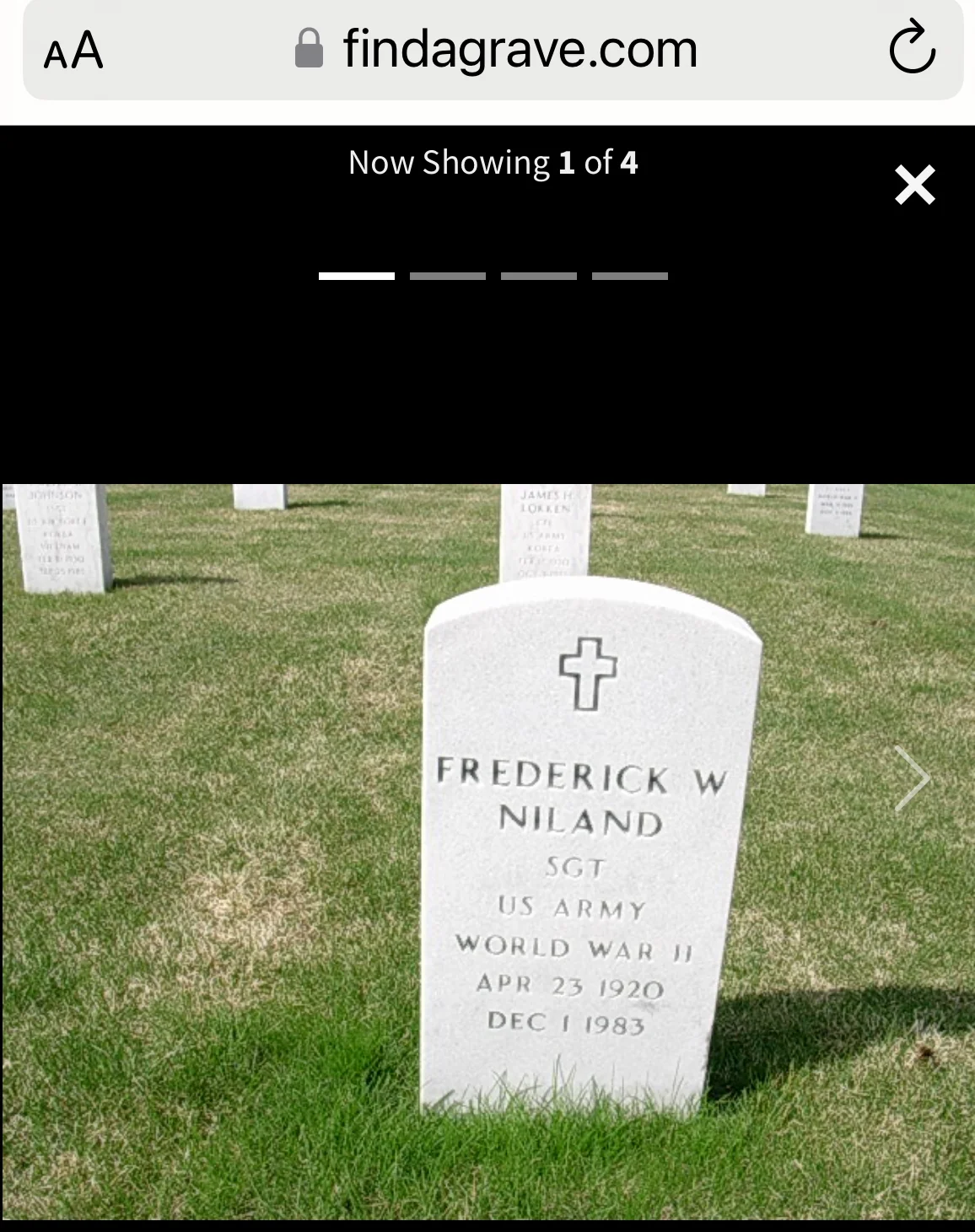This screenshot has width=975, height=1232.
Task: Close the photo viewer
Action: point(914,185)
